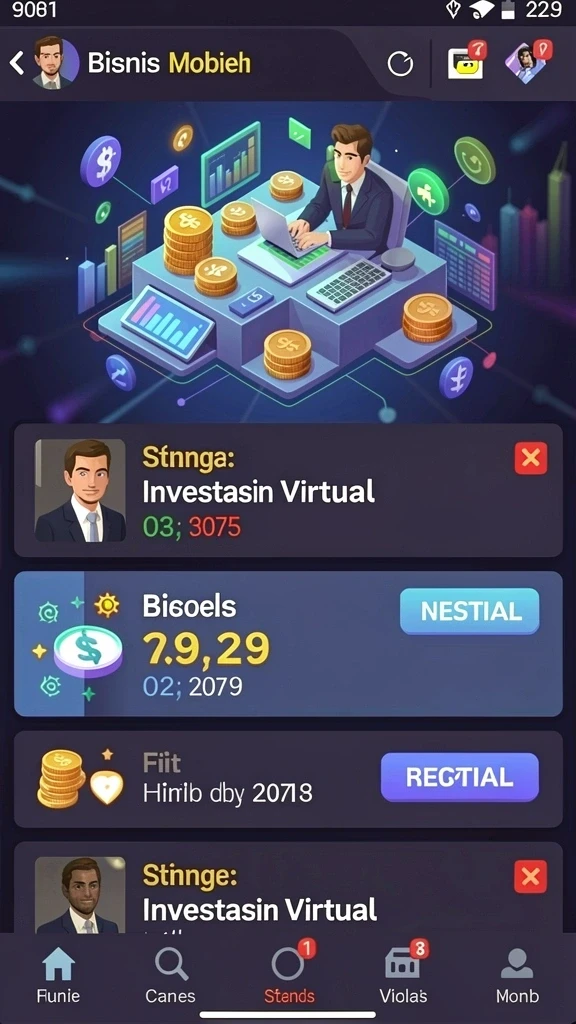Open the Violas tab

404,976
